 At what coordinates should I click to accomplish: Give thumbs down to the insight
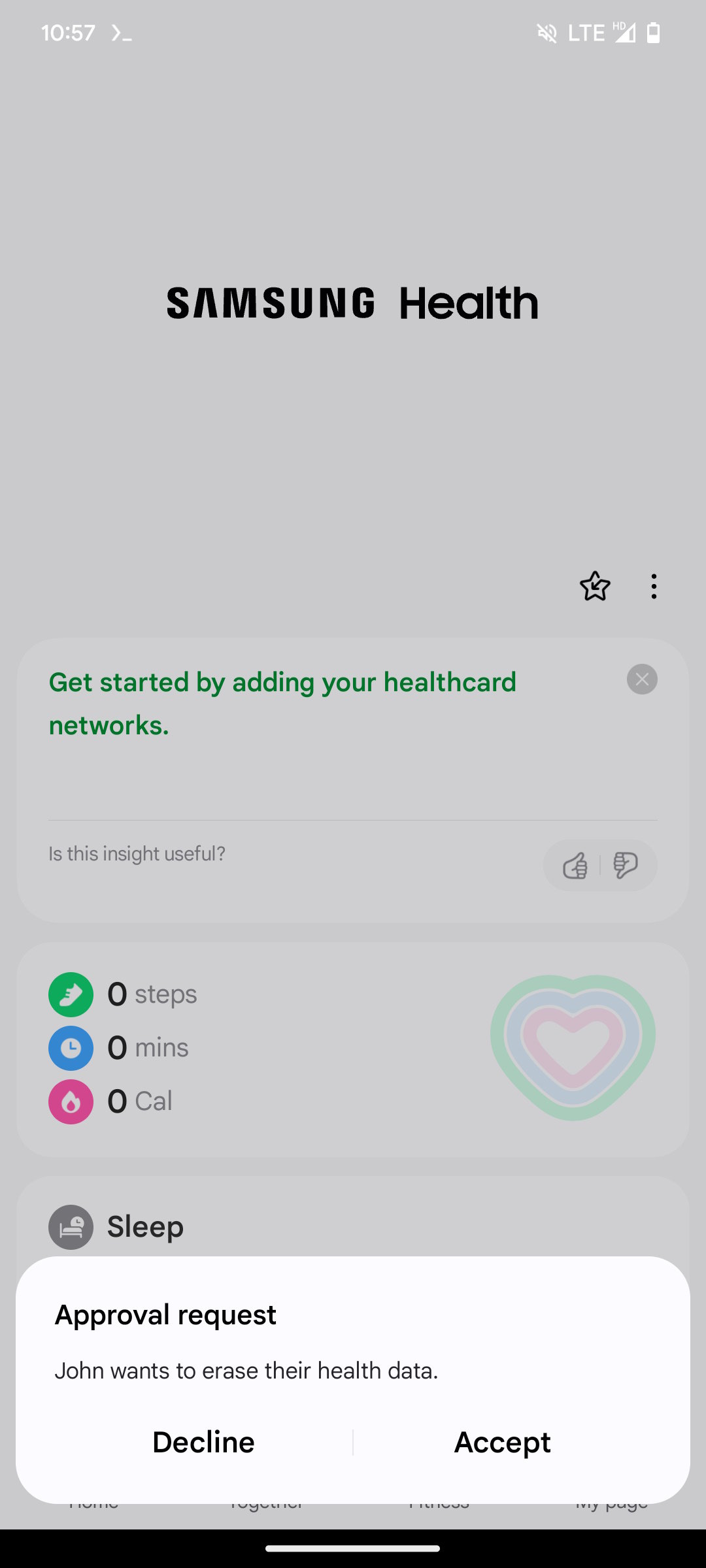click(626, 866)
